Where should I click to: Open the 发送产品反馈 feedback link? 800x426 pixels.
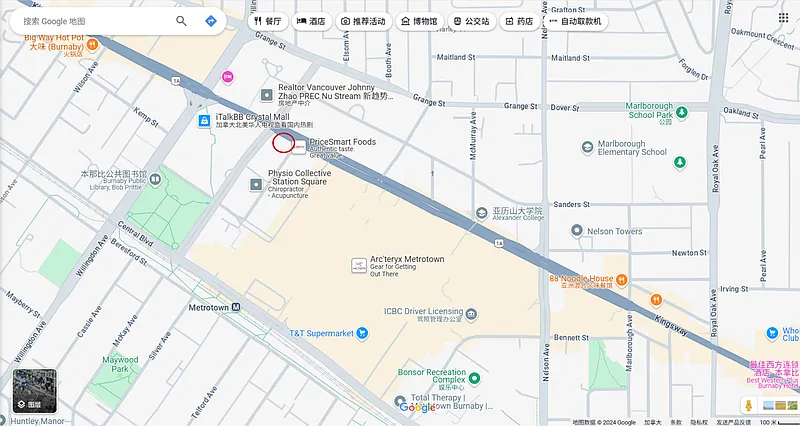tap(735, 422)
